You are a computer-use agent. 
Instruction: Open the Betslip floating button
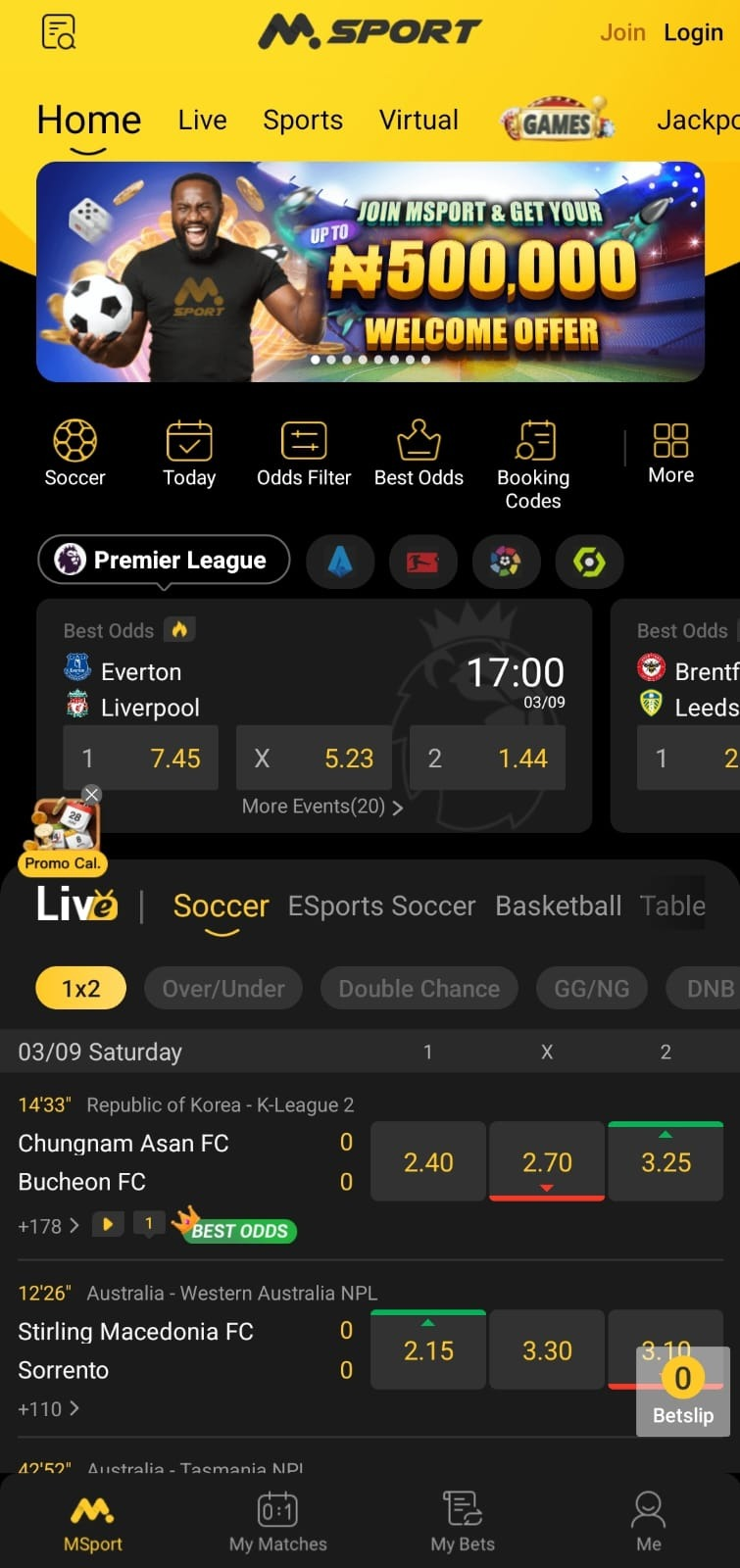[x=683, y=1392]
